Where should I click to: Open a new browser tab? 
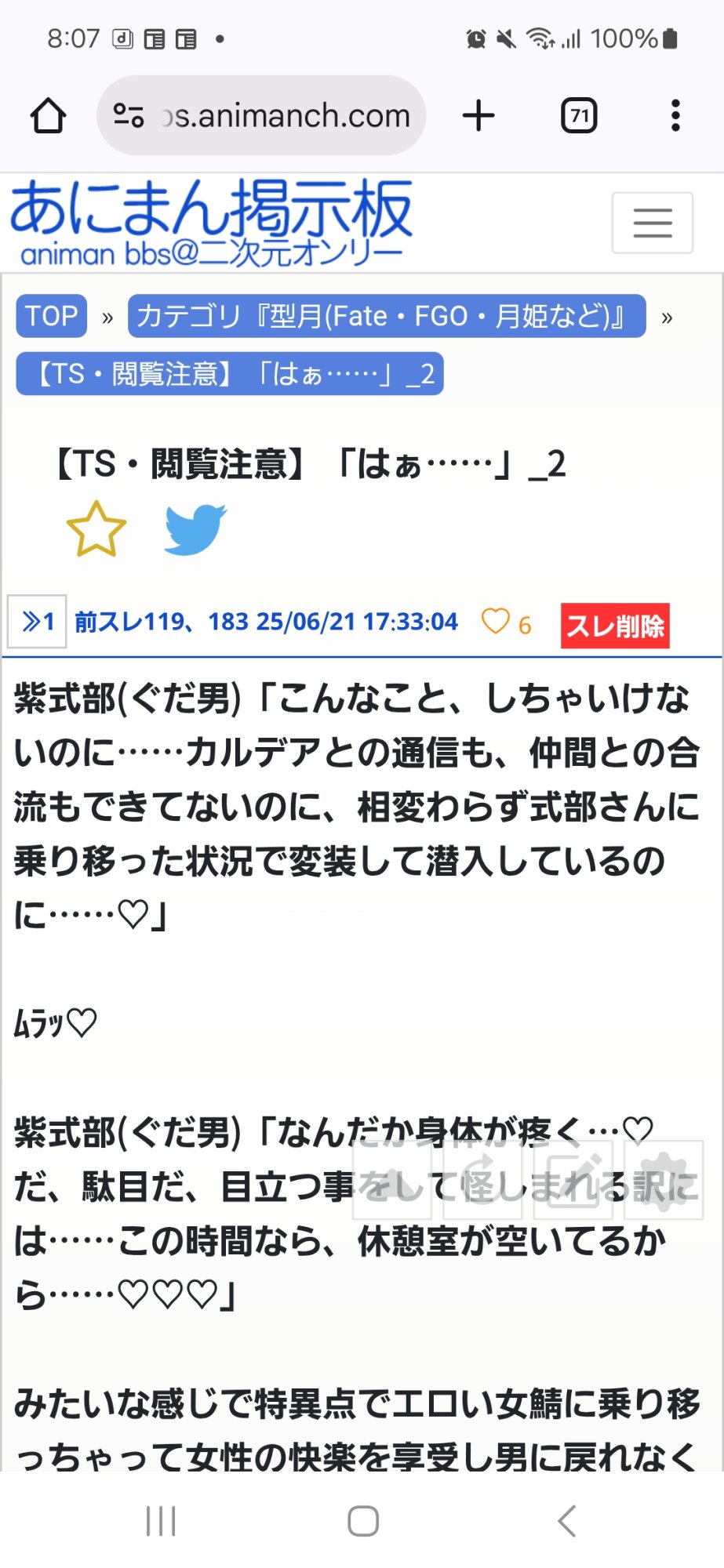(x=478, y=115)
